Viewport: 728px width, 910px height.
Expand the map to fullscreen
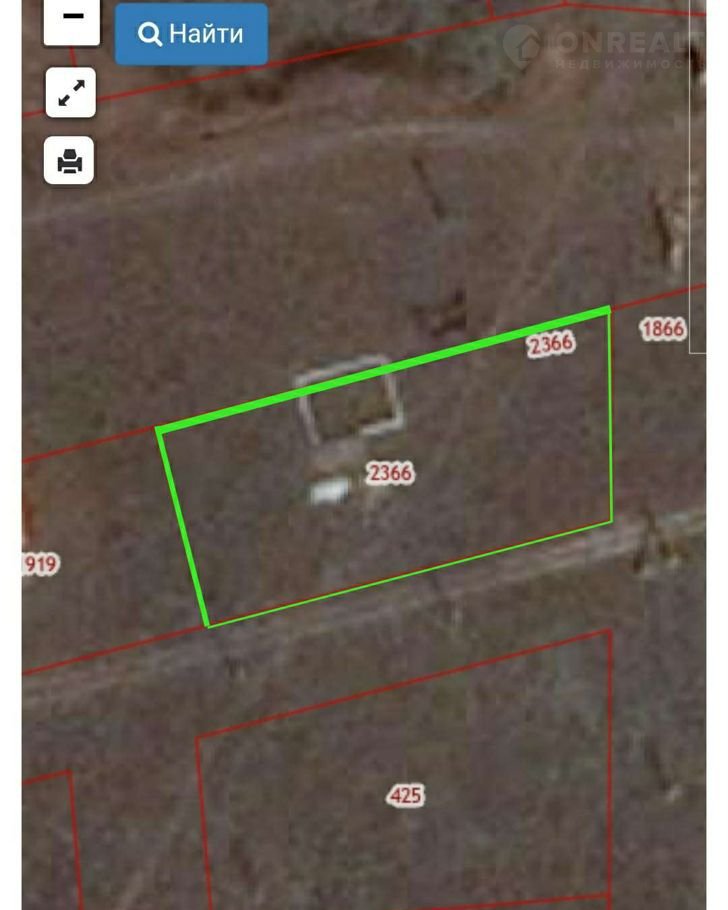coord(70,94)
